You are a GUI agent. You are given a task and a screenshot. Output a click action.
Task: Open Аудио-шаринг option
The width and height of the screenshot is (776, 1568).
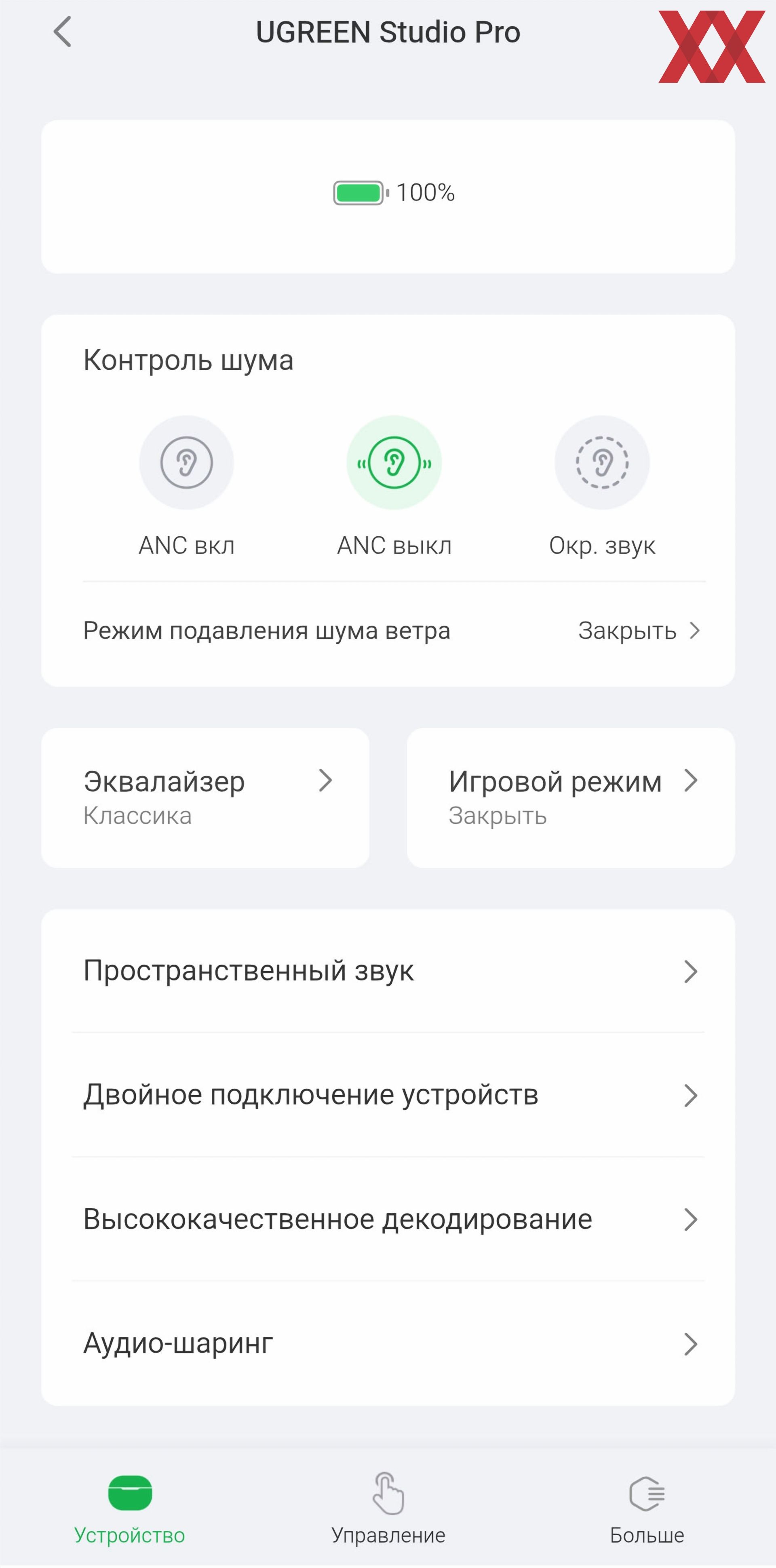point(388,1343)
